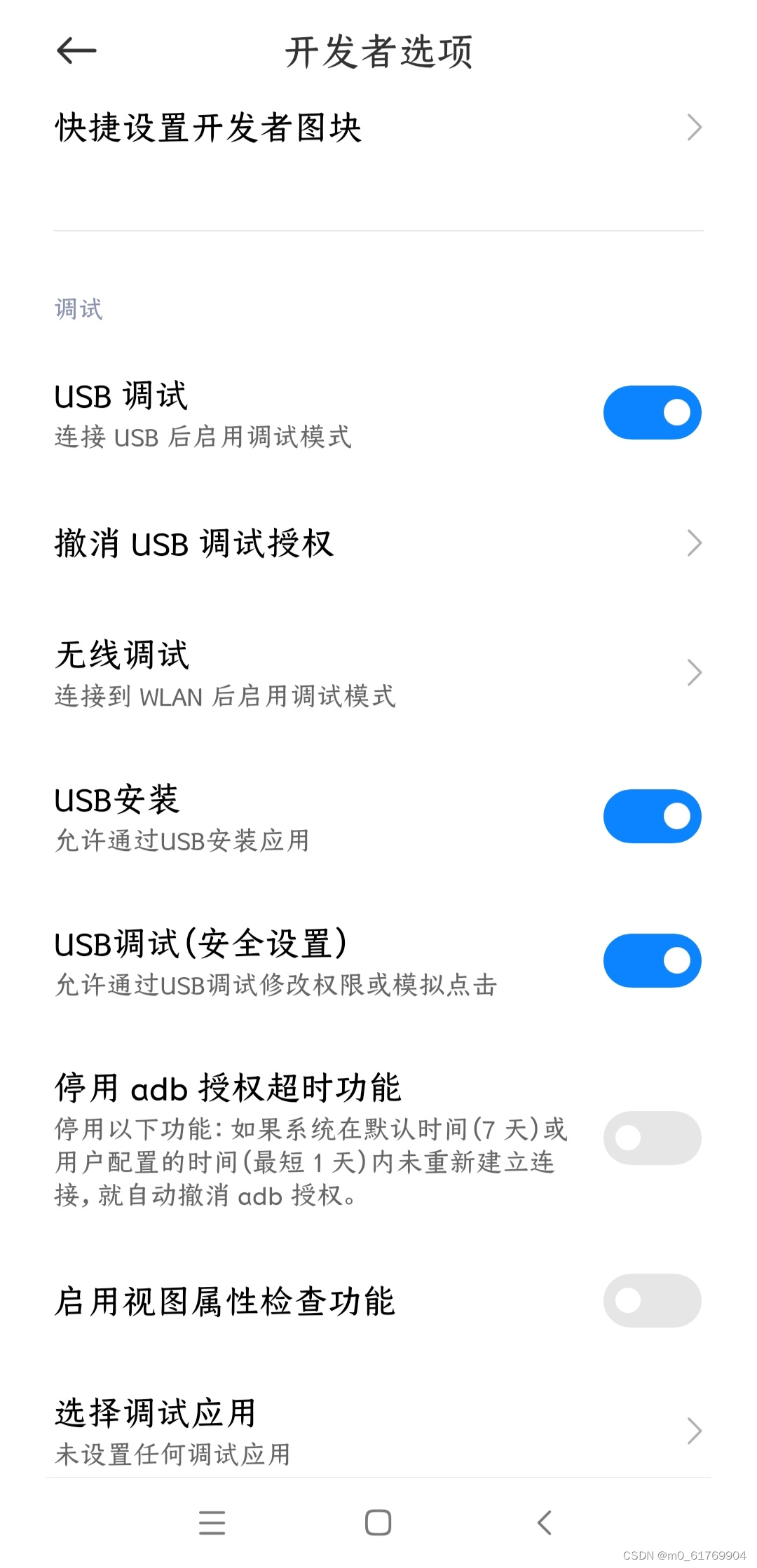Image resolution: width=757 pixels, height=1568 pixels.
Task: Enable 停用 adb 授权超时功能
Action: click(x=651, y=1137)
